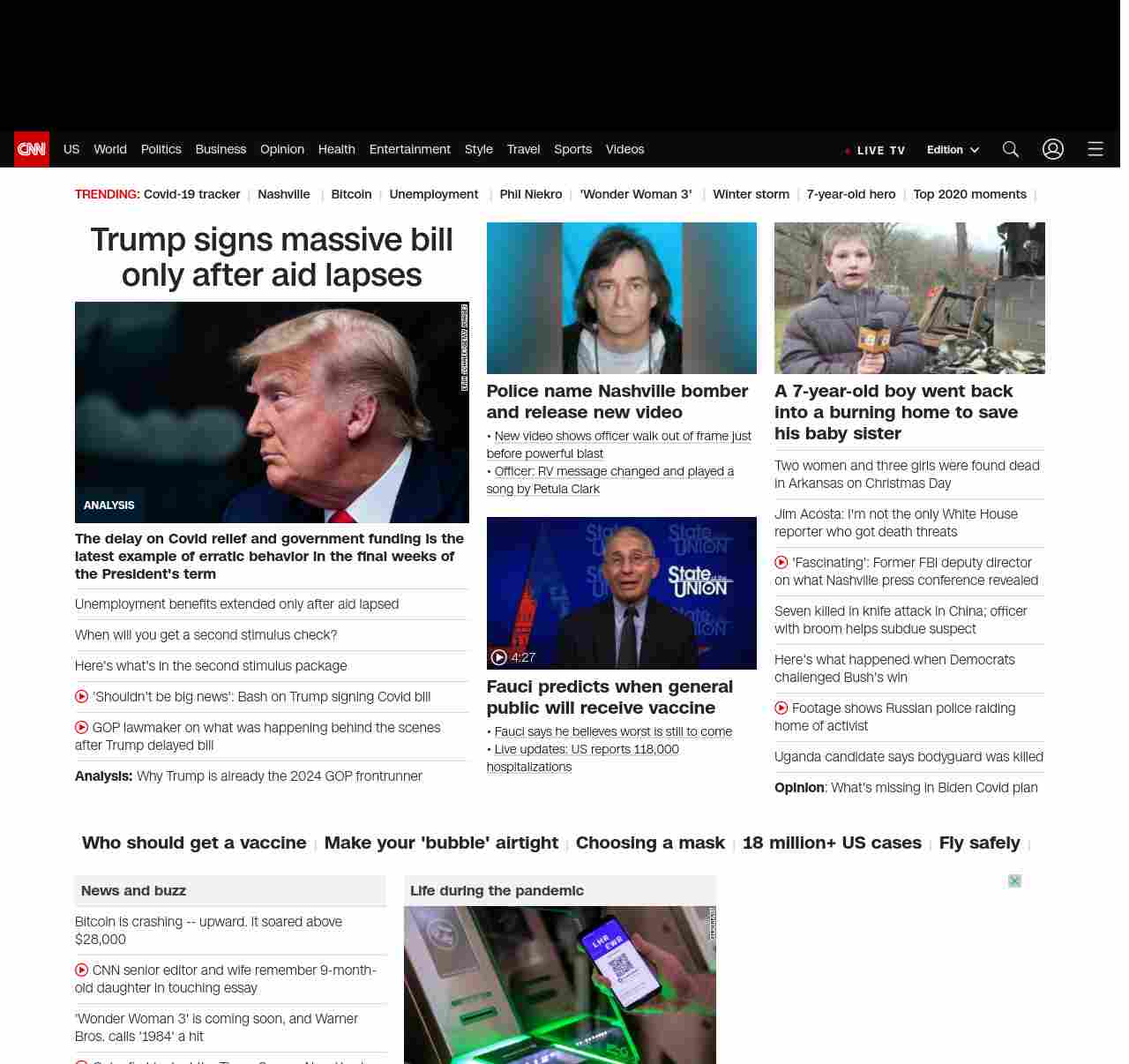The width and height of the screenshot is (1129, 1064).
Task: Switch to the Health section
Action: pos(336,150)
